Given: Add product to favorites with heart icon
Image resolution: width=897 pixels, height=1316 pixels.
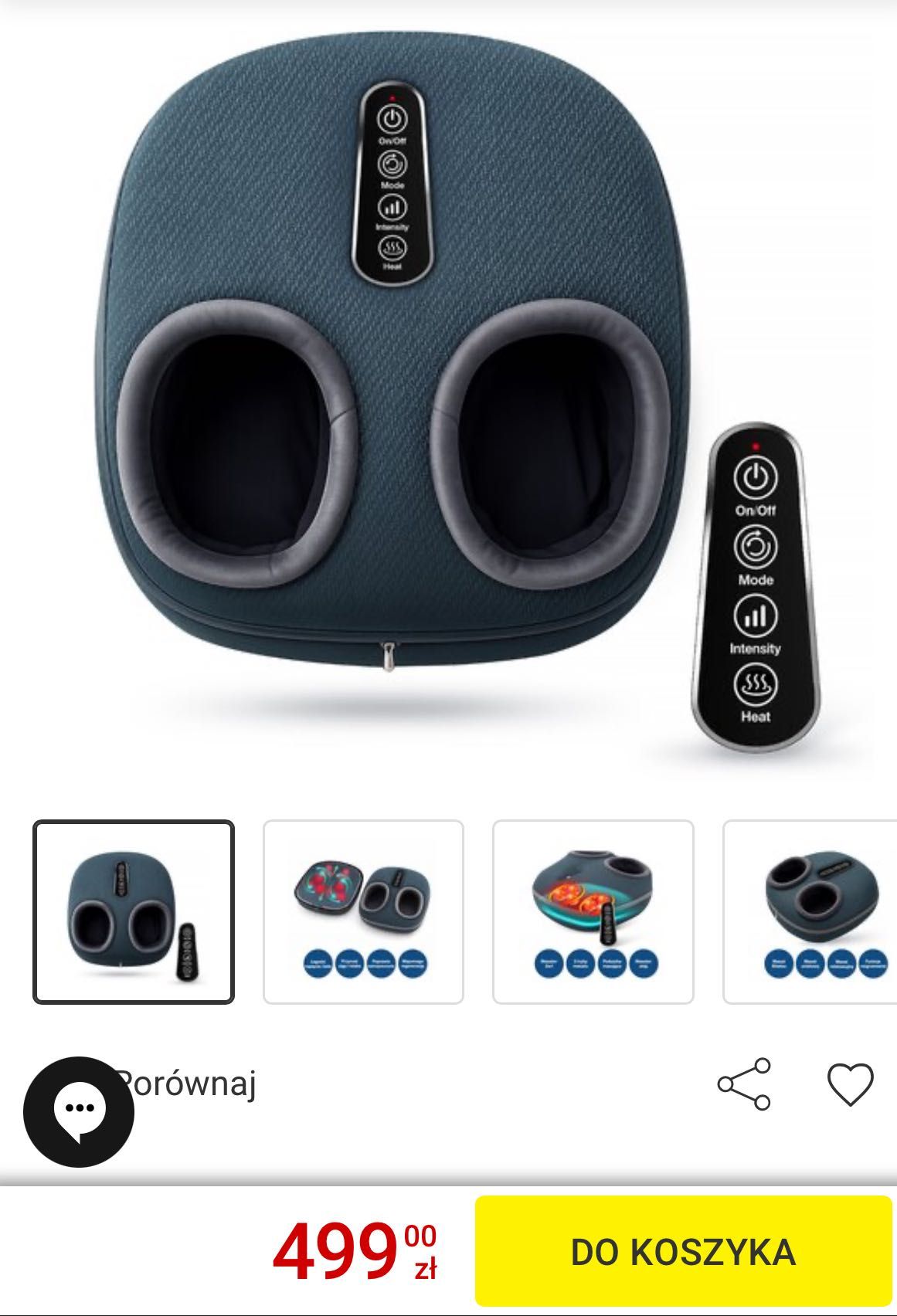Looking at the screenshot, I should tap(850, 1084).
